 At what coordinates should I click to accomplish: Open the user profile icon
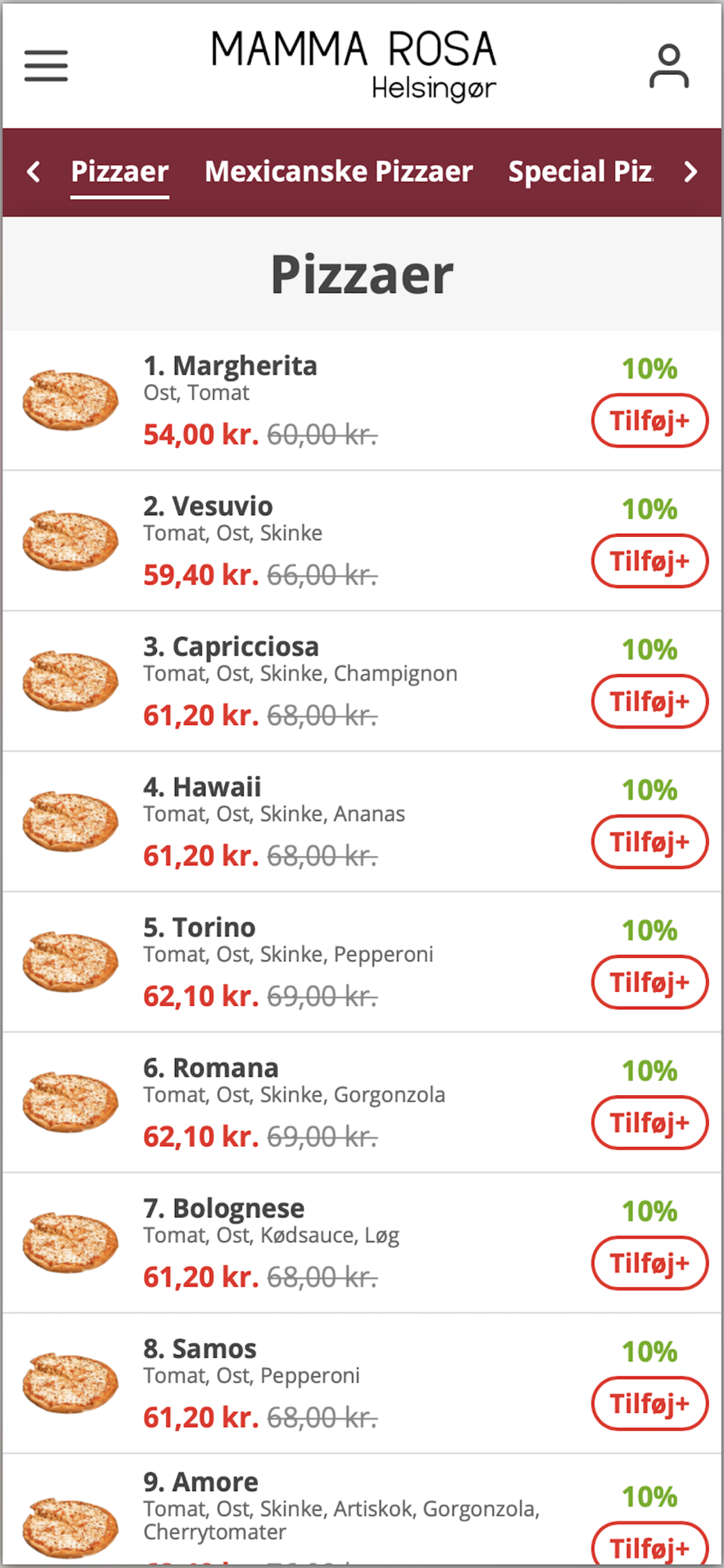click(x=668, y=67)
